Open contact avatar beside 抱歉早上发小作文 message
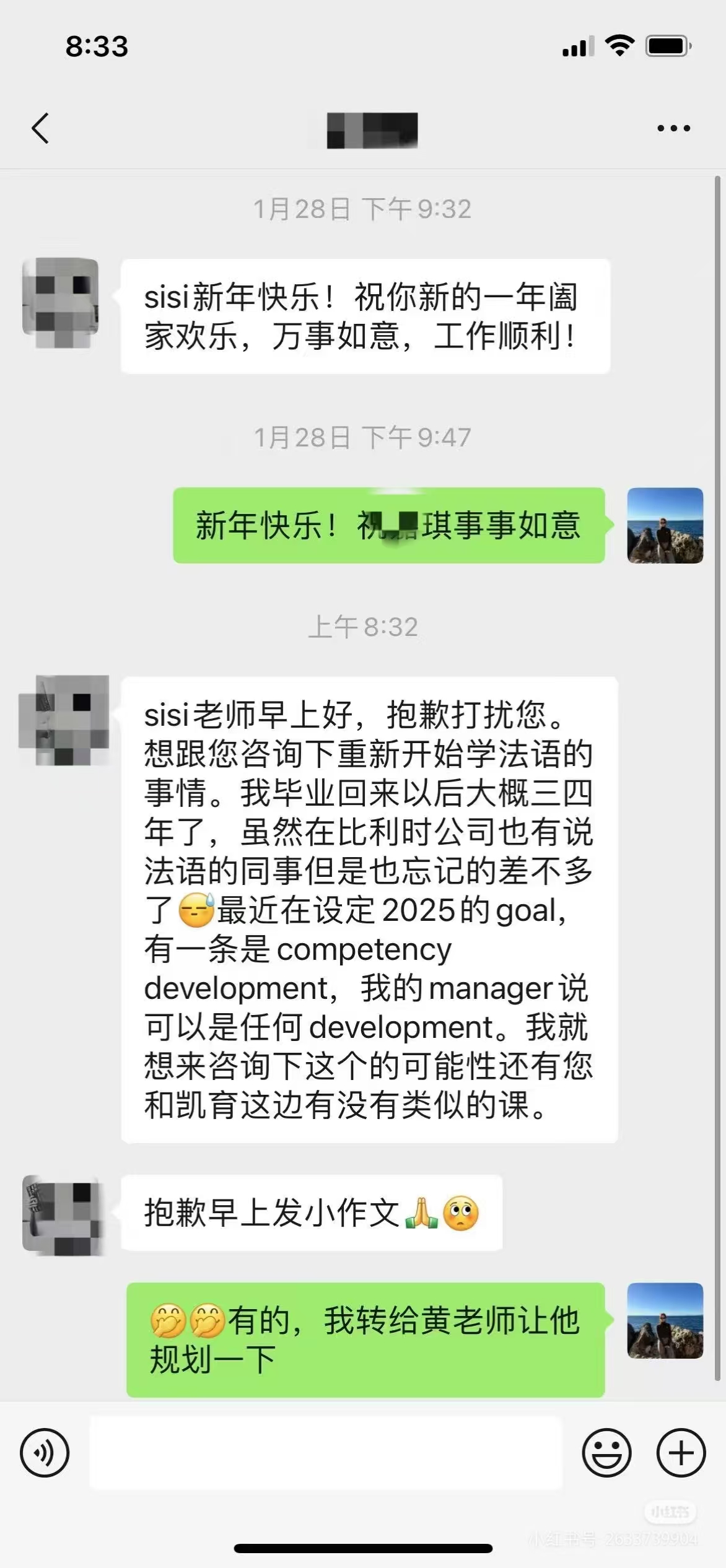This screenshot has width=726, height=1568. click(x=62, y=1215)
